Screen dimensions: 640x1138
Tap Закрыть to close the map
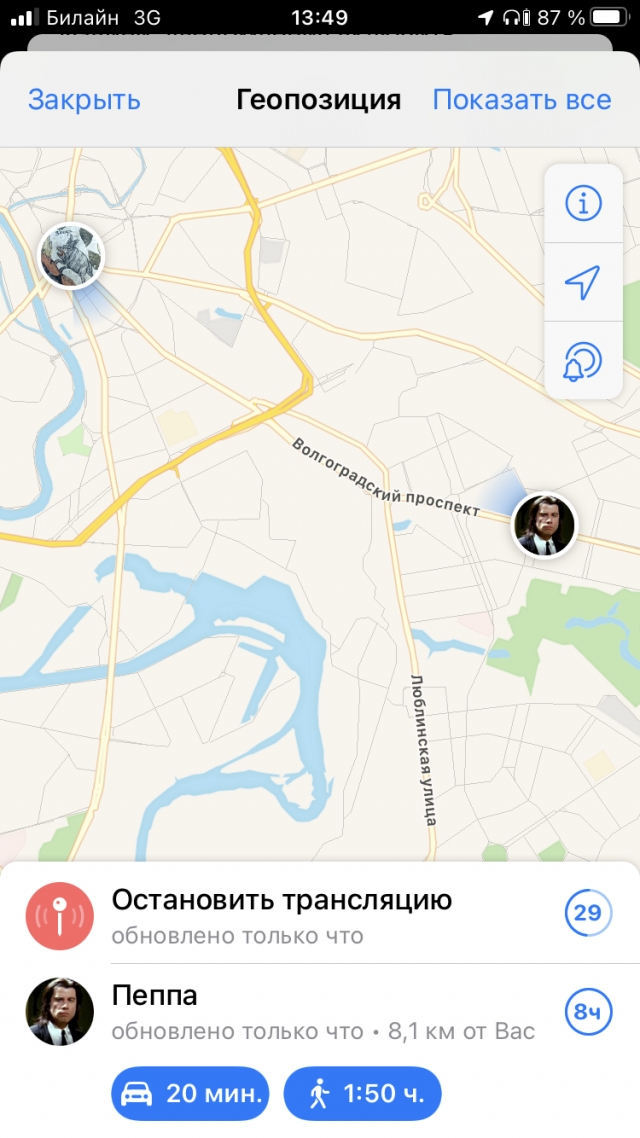(x=84, y=100)
